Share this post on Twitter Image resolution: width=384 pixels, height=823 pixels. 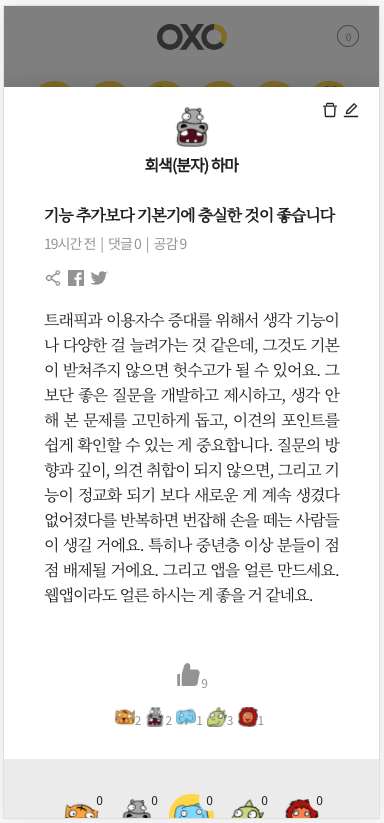click(99, 278)
